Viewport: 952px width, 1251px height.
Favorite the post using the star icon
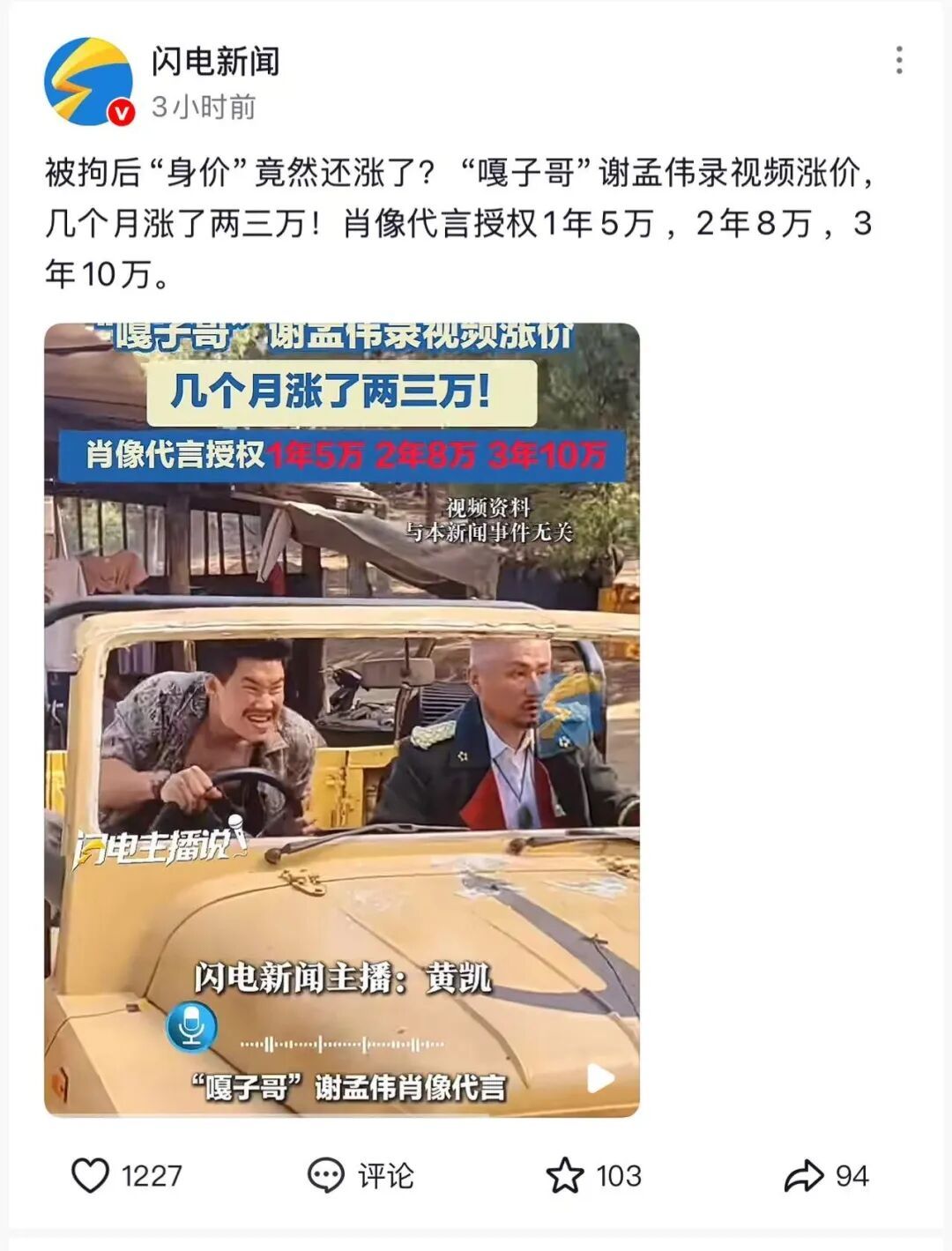point(565,1176)
